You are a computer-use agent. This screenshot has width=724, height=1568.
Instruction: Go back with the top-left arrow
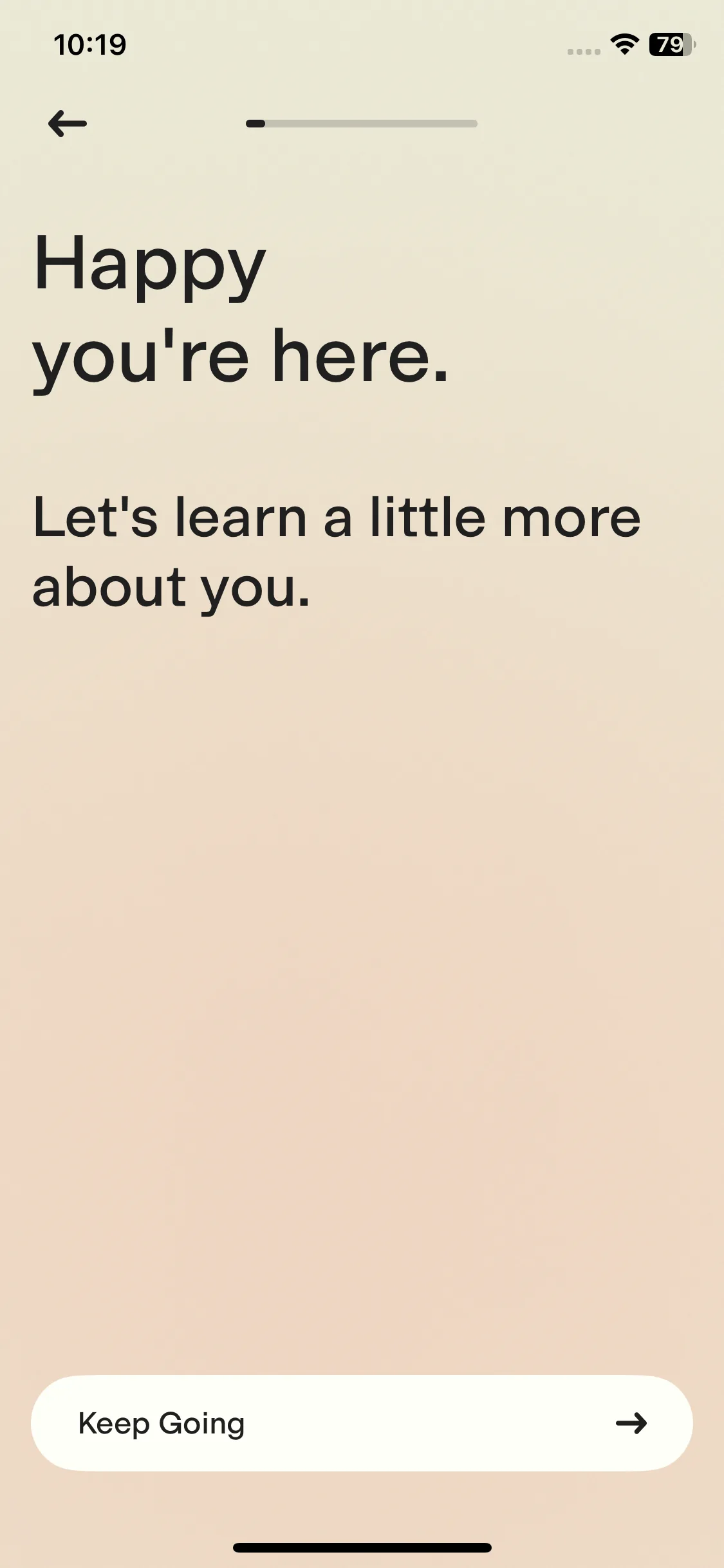click(x=68, y=124)
